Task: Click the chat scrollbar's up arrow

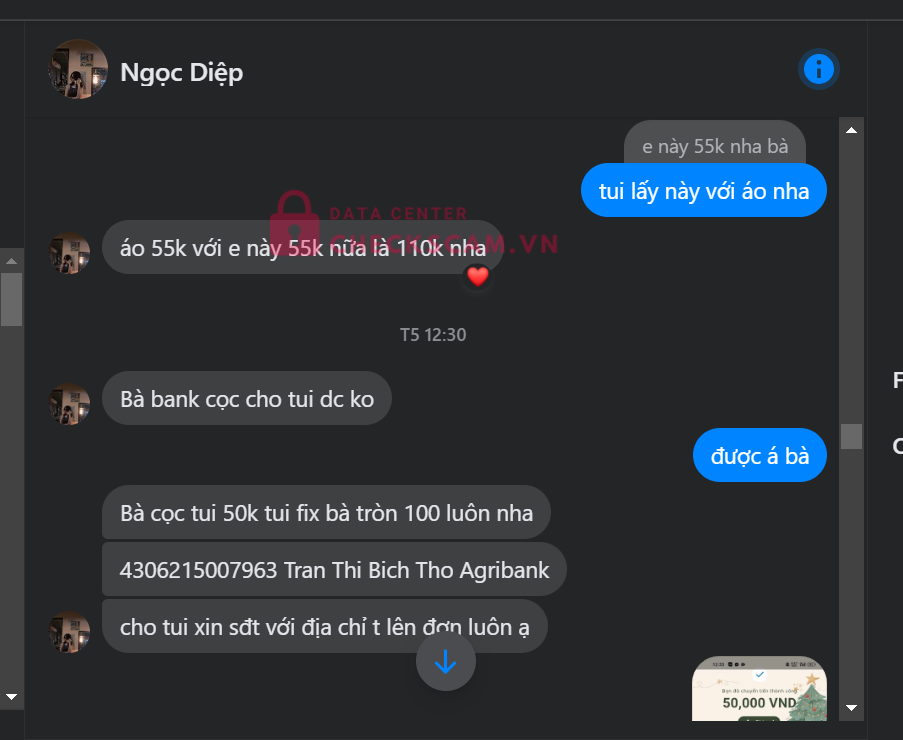Action: 851,130
